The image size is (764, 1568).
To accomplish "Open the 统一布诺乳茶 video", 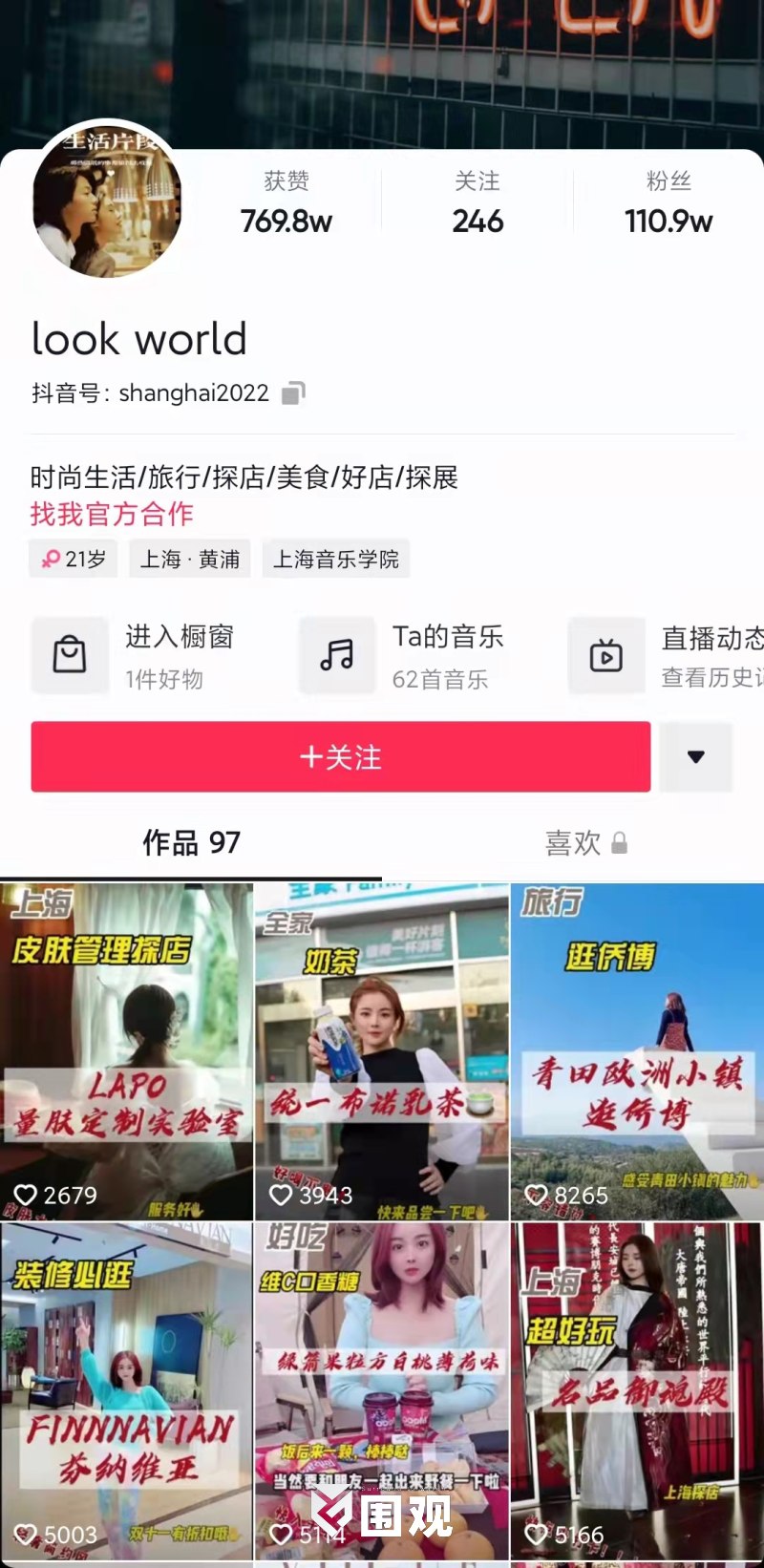I will point(382,1050).
